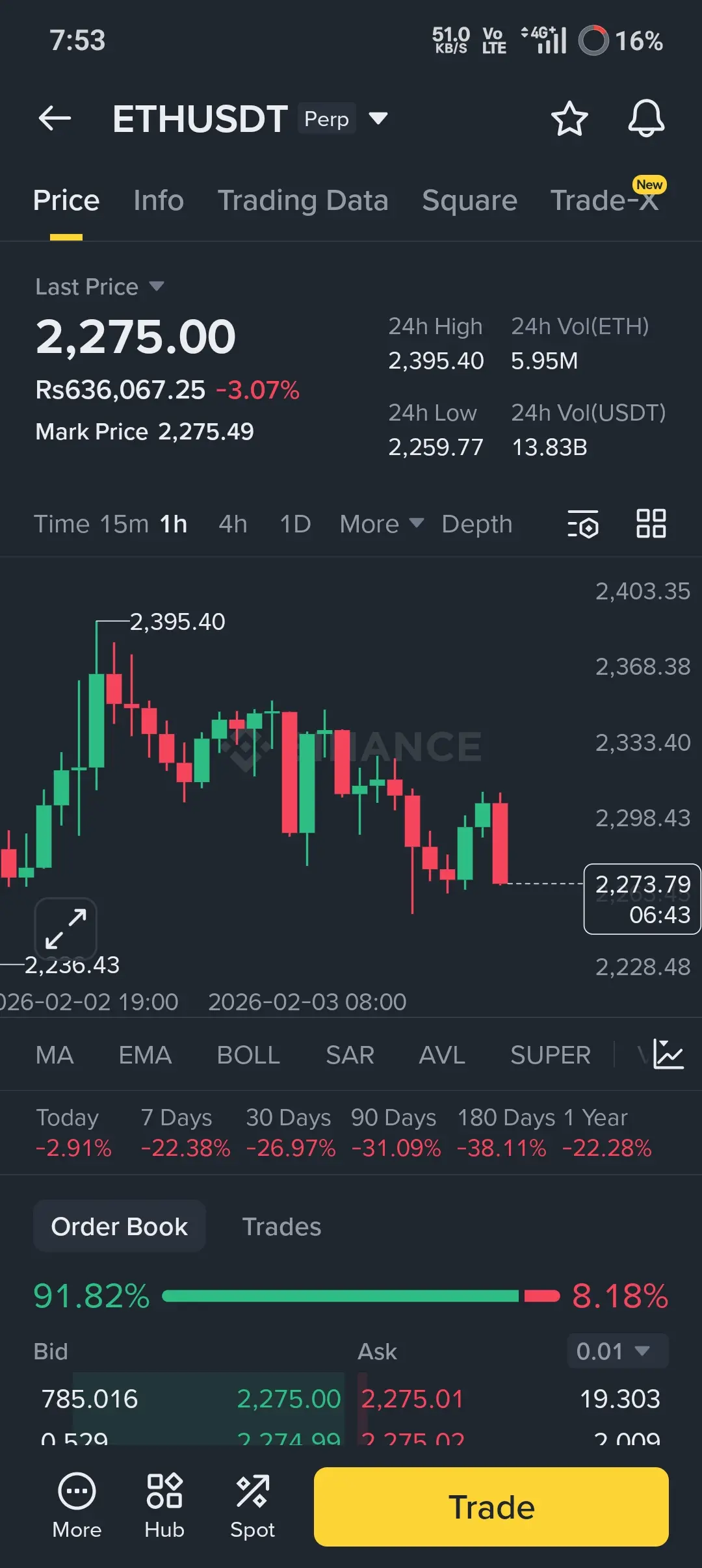Image resolution: width=702 pixels, height=1568 pixels.
Task: Expand More time intervals
Action: tap(382, 524)
